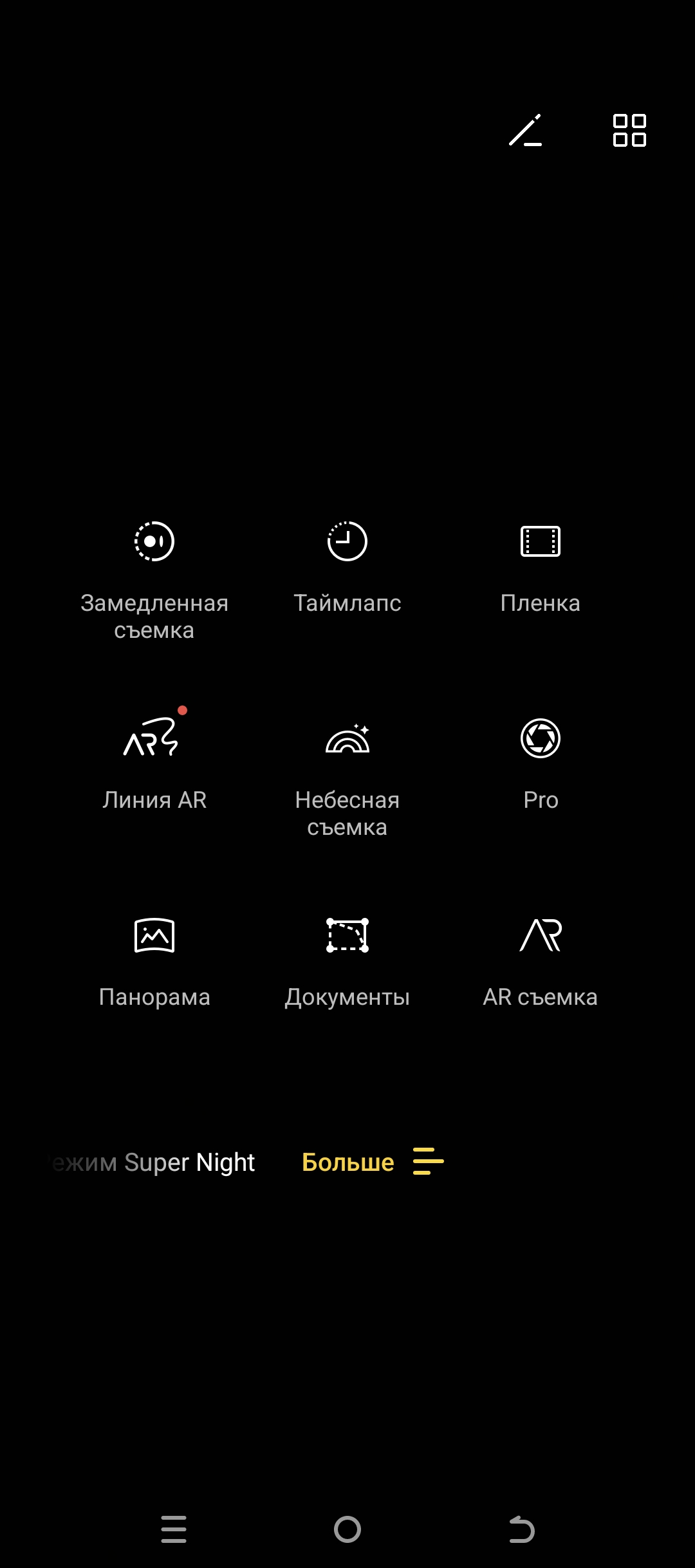Open the edit modes pencil icon
695x1568 pixels.
pos(525,131)
